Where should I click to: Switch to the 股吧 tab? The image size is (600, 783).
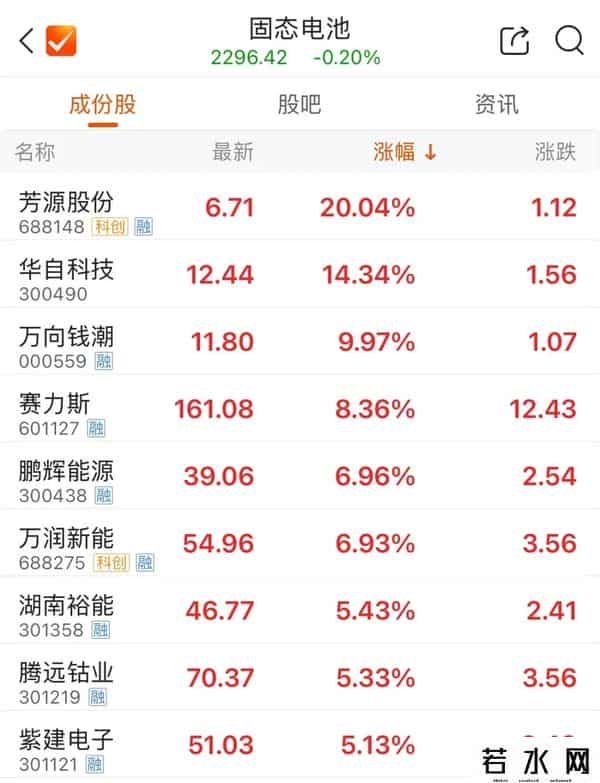(299, 104)
